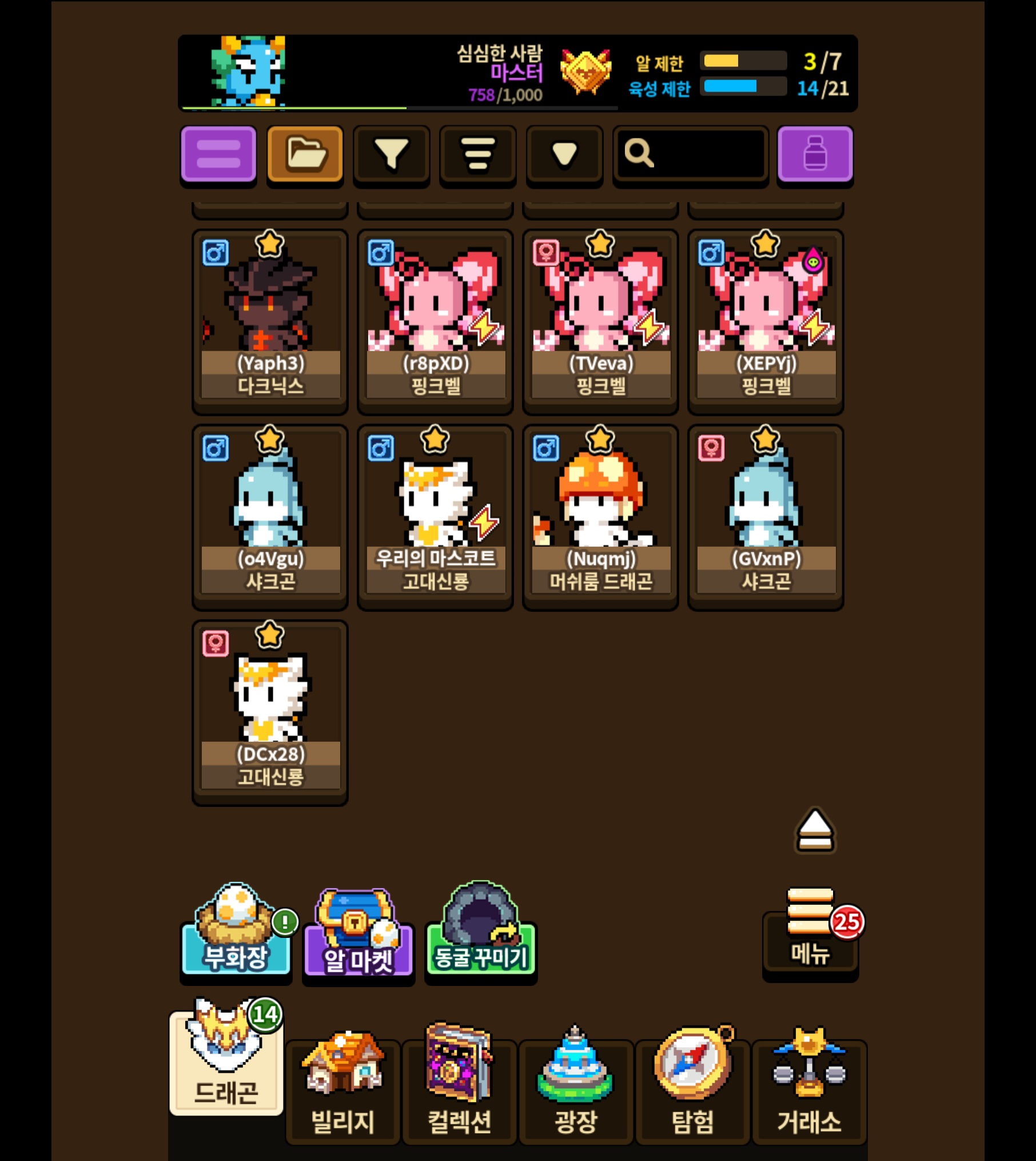Open the 고대신룡 dragon card (DCx28)
Image resolution: width=1036 pixels, height=1161 pixels.
[x=270, y=711]
